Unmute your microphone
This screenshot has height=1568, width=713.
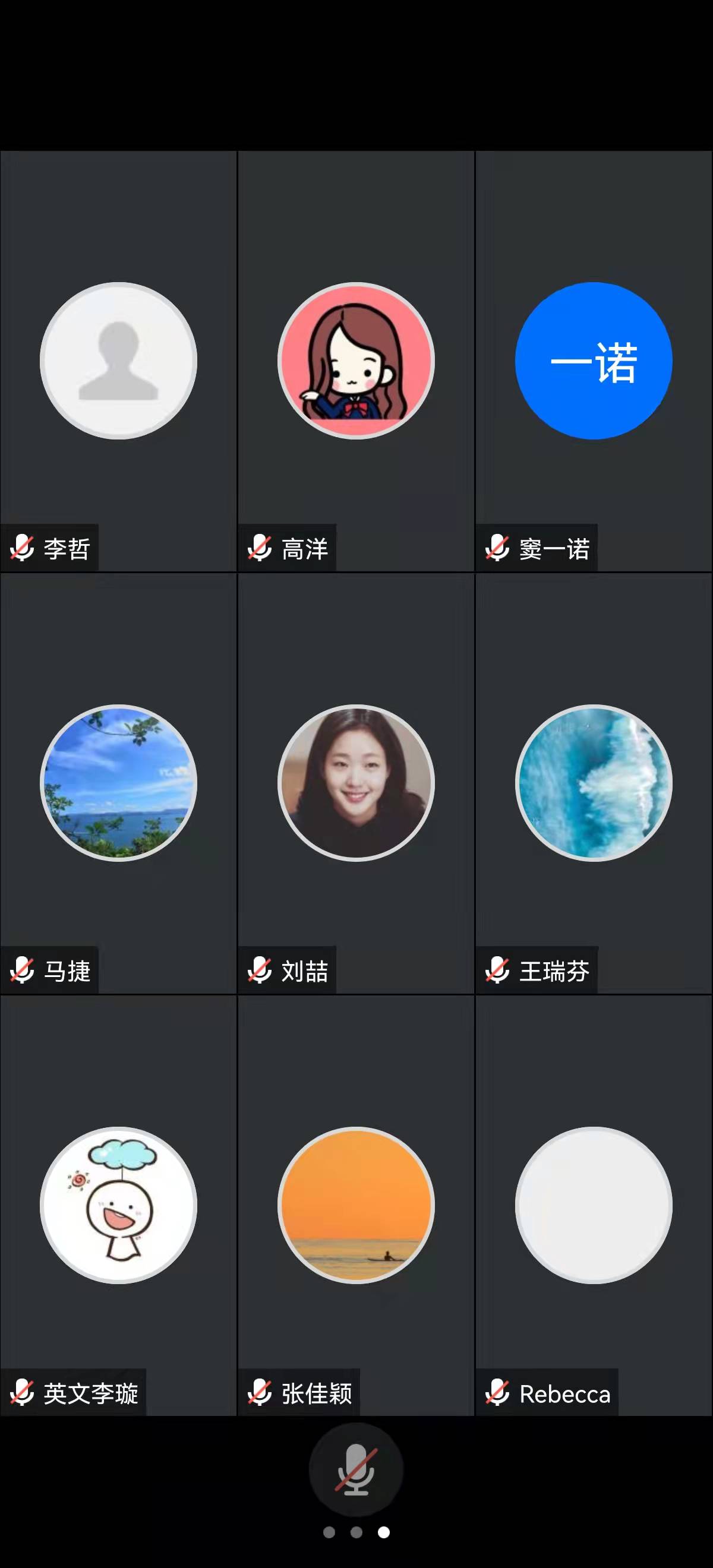tap(356, 1470)
